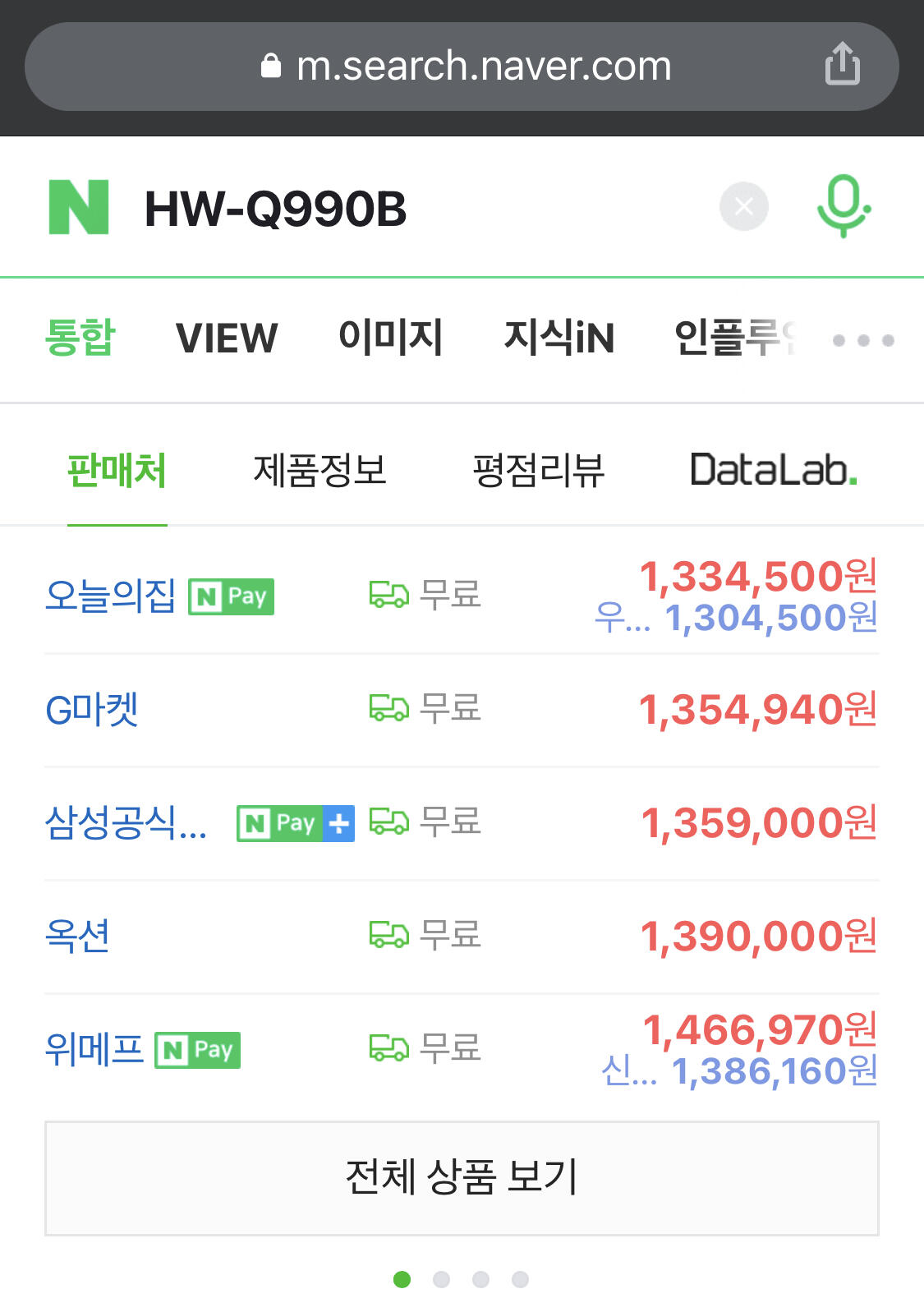This screenshot has height=1312, width=924.
Task: Tap the m.search.naver.com address bar
Action: tap(462, 67)
